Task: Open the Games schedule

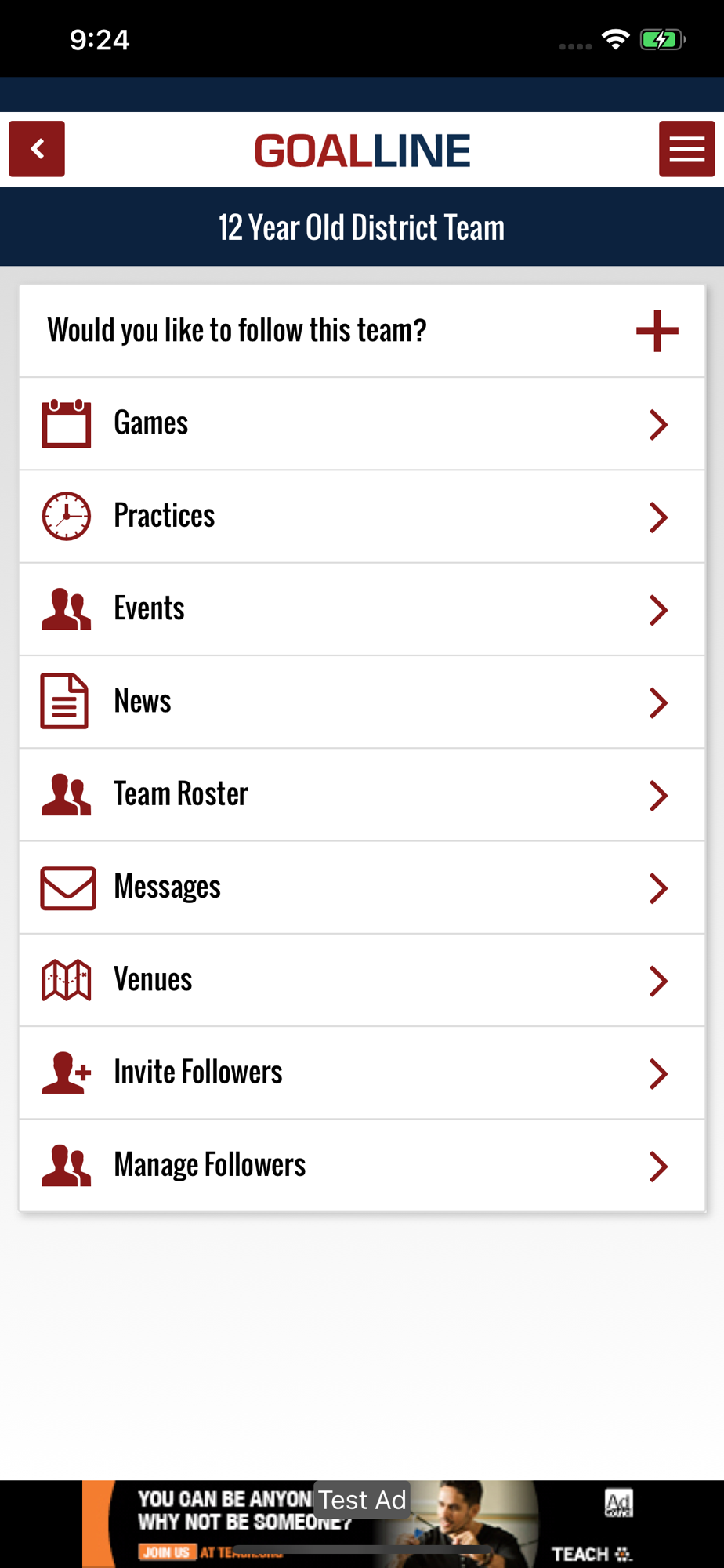Action: 362,424
